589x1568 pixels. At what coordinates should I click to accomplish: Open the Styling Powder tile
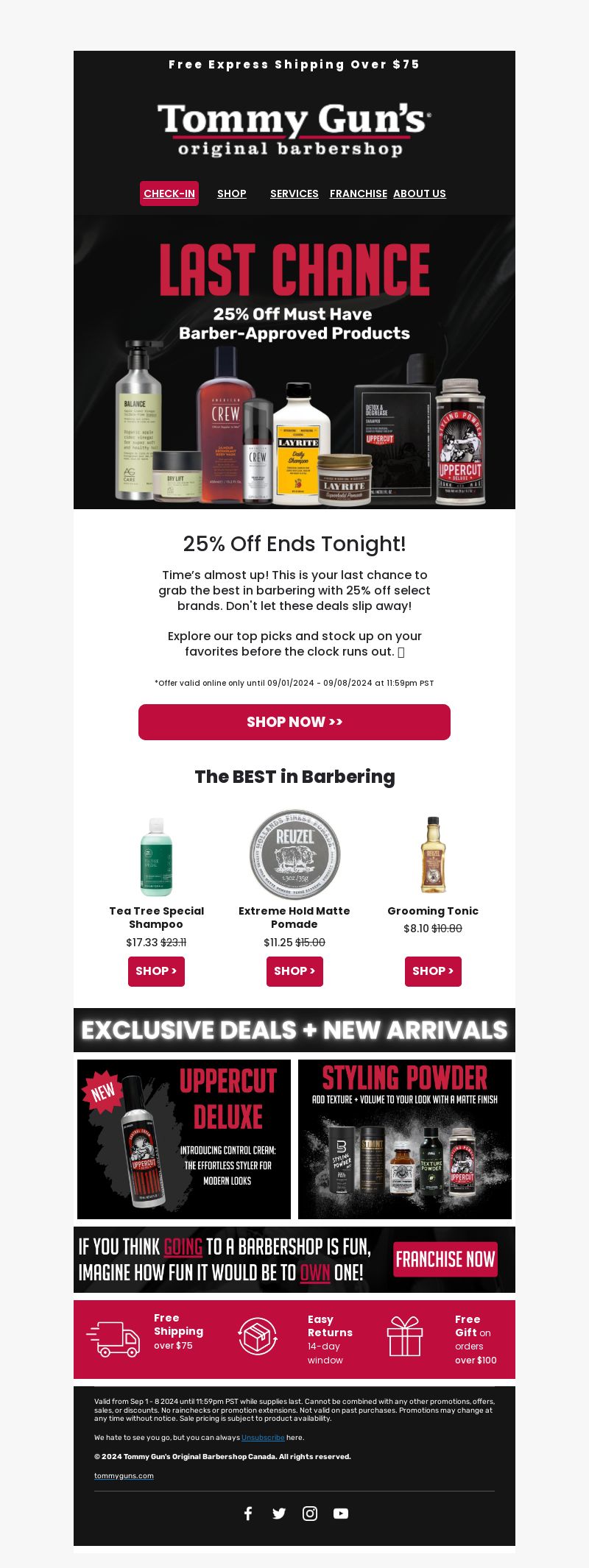click(x=405, y=1139)
